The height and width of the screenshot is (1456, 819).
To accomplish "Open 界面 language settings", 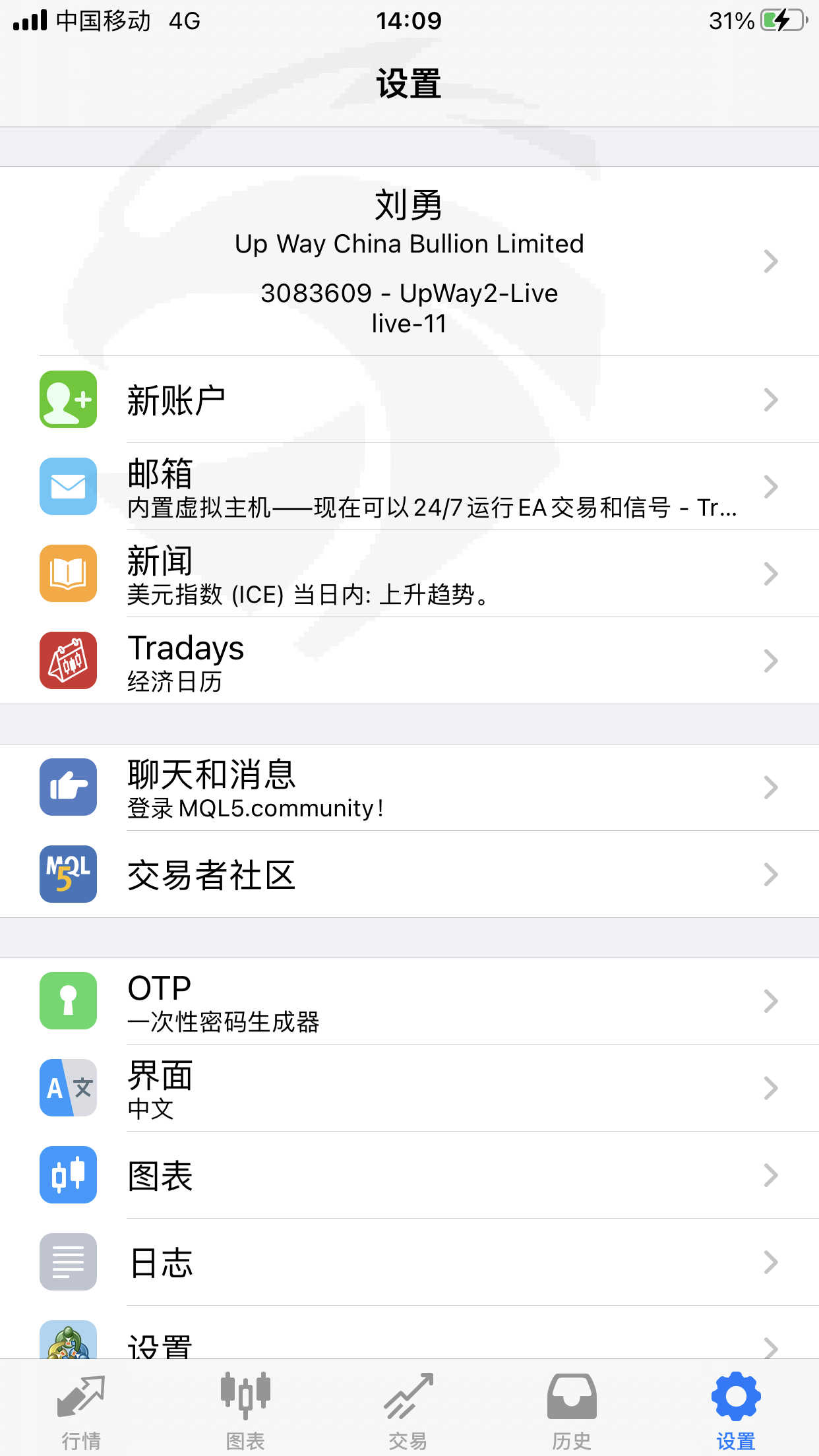I will point(409,1088).
